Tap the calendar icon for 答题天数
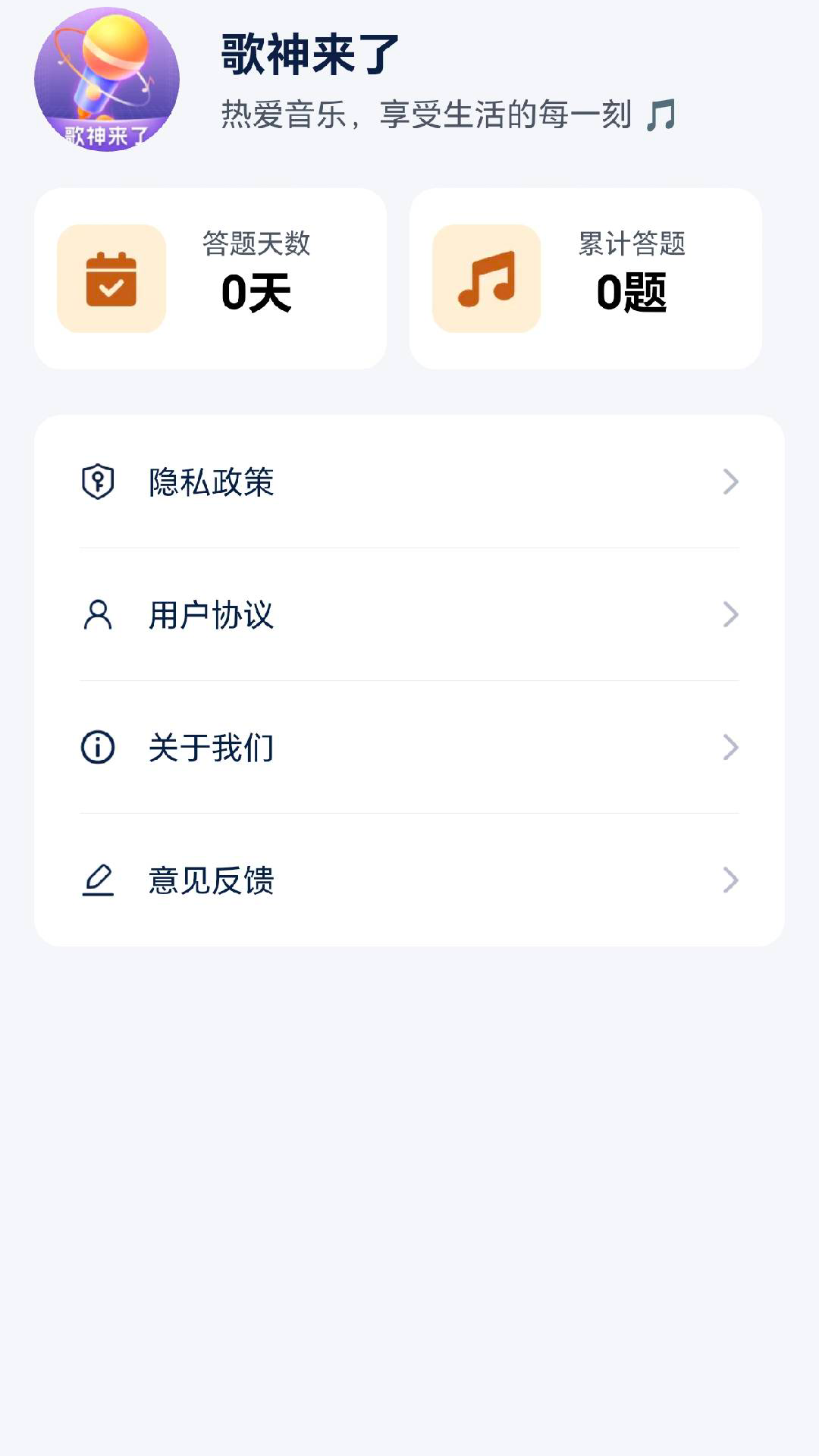819x1456 pixels. 111,281
